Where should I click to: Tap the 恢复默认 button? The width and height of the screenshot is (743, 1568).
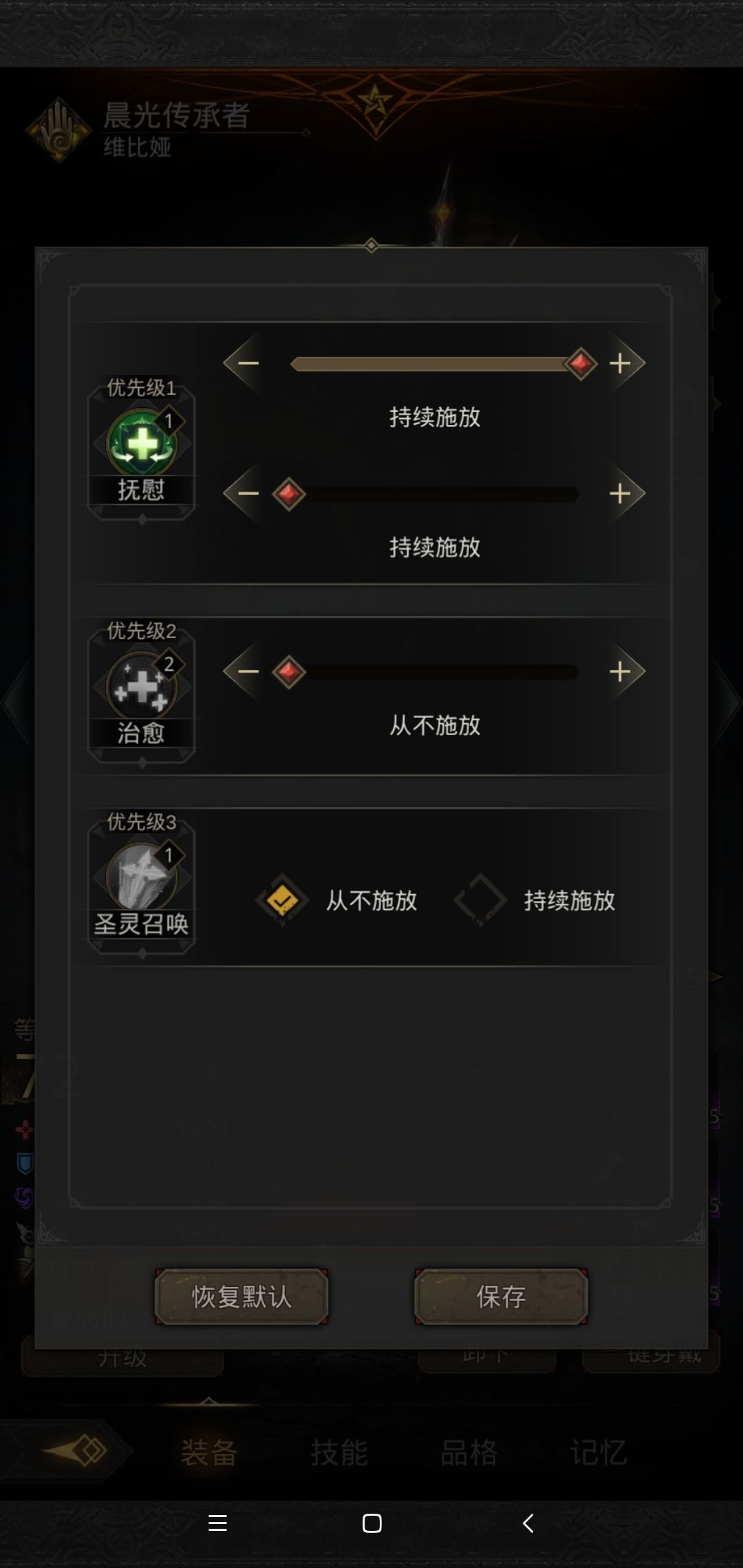(241, 1296)
